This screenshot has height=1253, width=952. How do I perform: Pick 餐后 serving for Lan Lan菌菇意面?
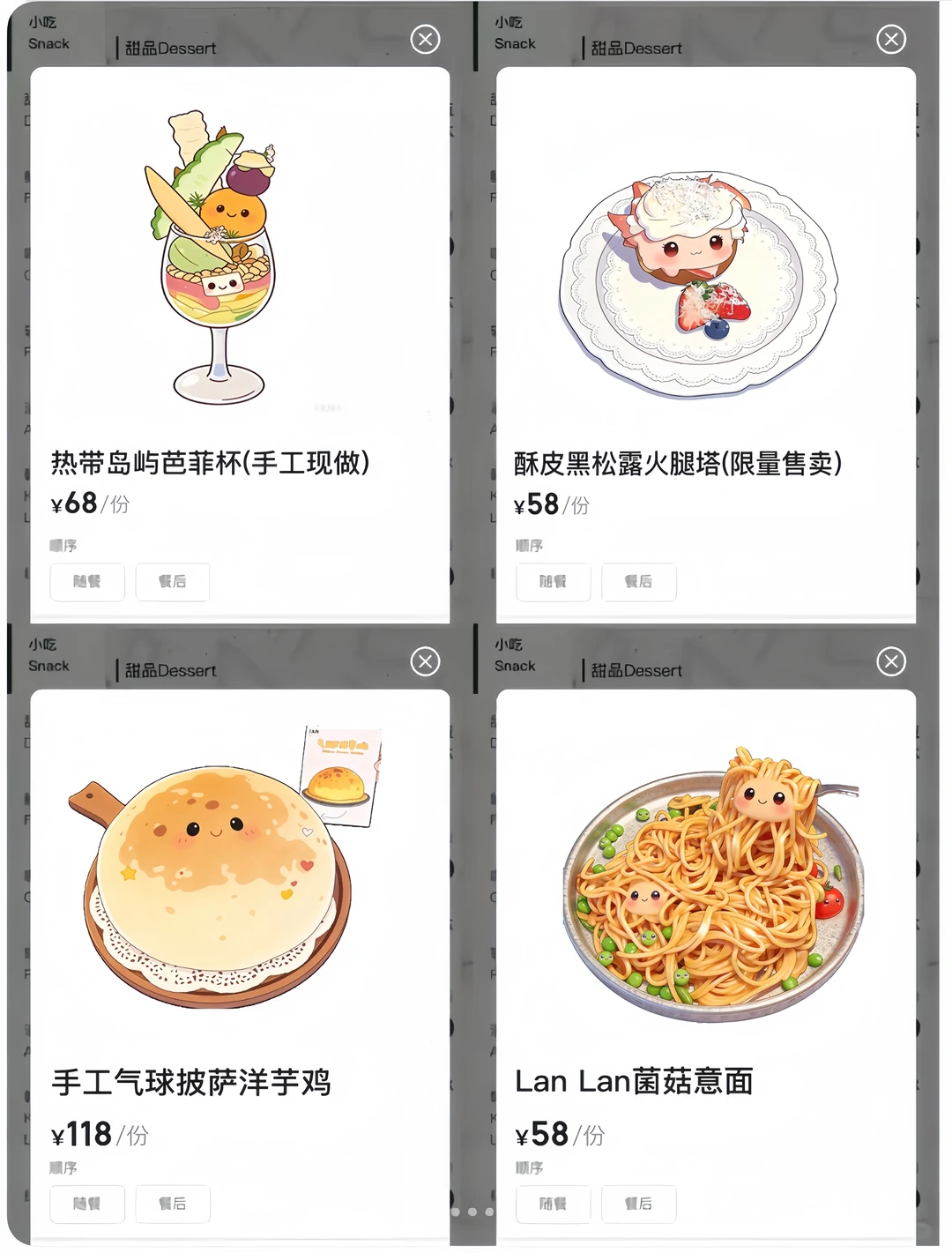pos(639,1204)
